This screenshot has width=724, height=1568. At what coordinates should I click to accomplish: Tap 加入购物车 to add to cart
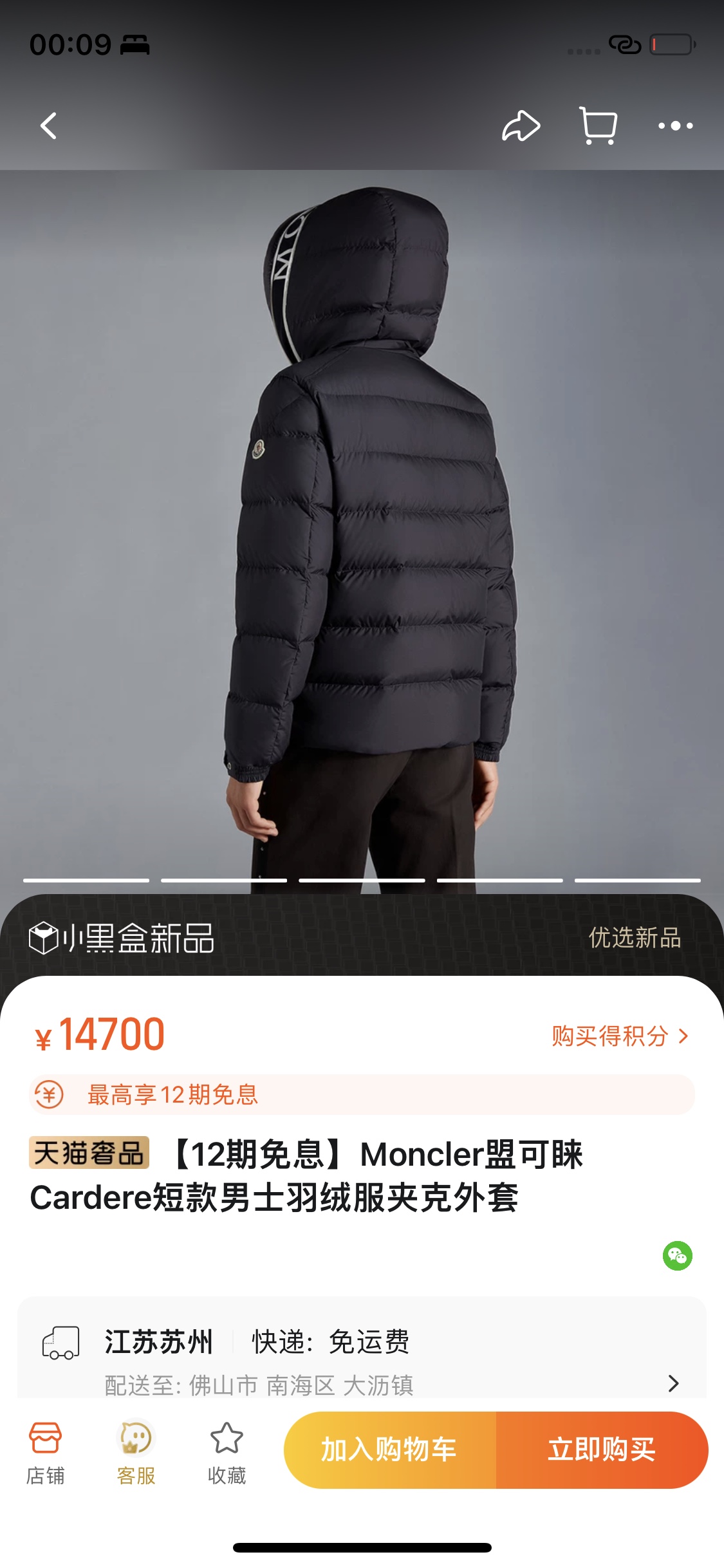(x=389, y=1450)
